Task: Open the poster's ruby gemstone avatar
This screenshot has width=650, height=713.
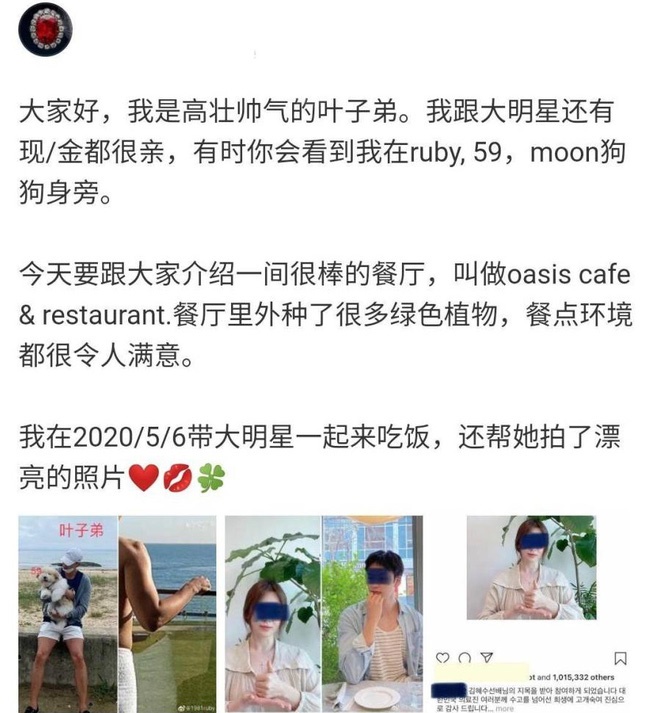Action: [x=48, y=32]
